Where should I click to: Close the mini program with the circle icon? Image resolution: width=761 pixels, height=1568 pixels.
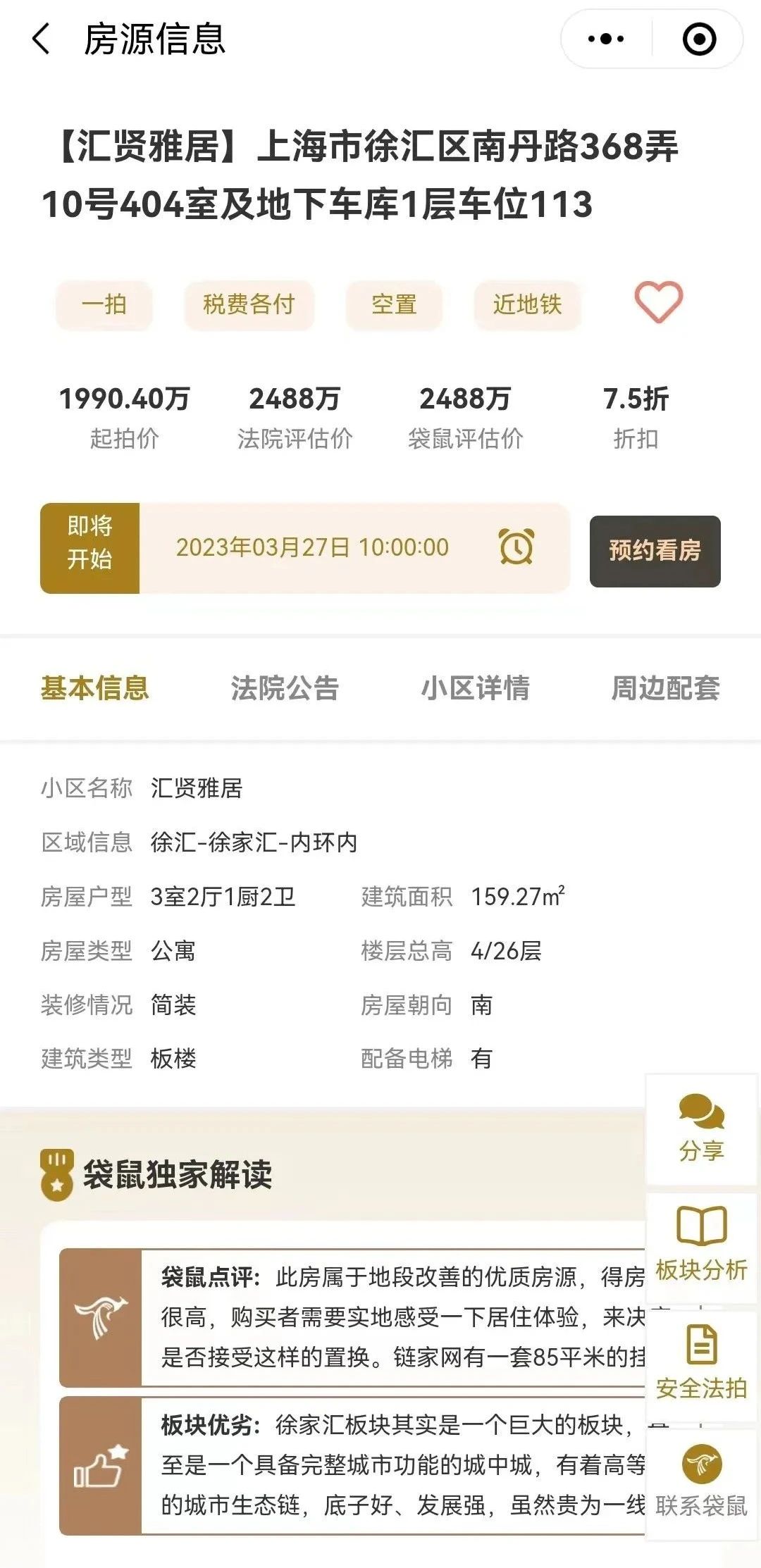(x=699, y=39)
